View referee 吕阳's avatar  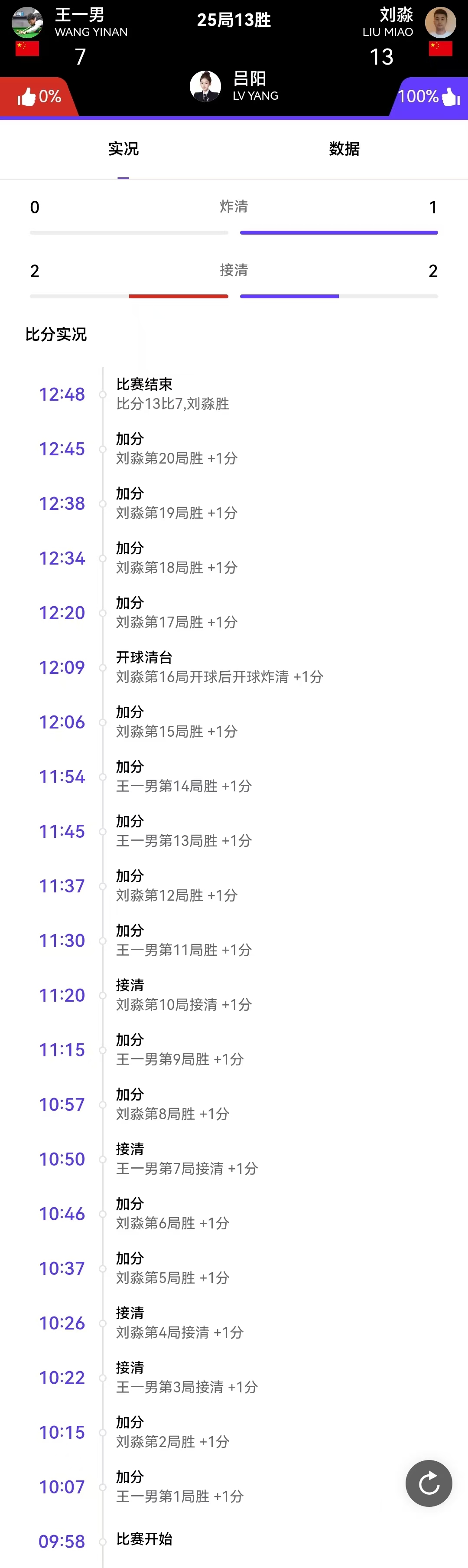(205, 86)
